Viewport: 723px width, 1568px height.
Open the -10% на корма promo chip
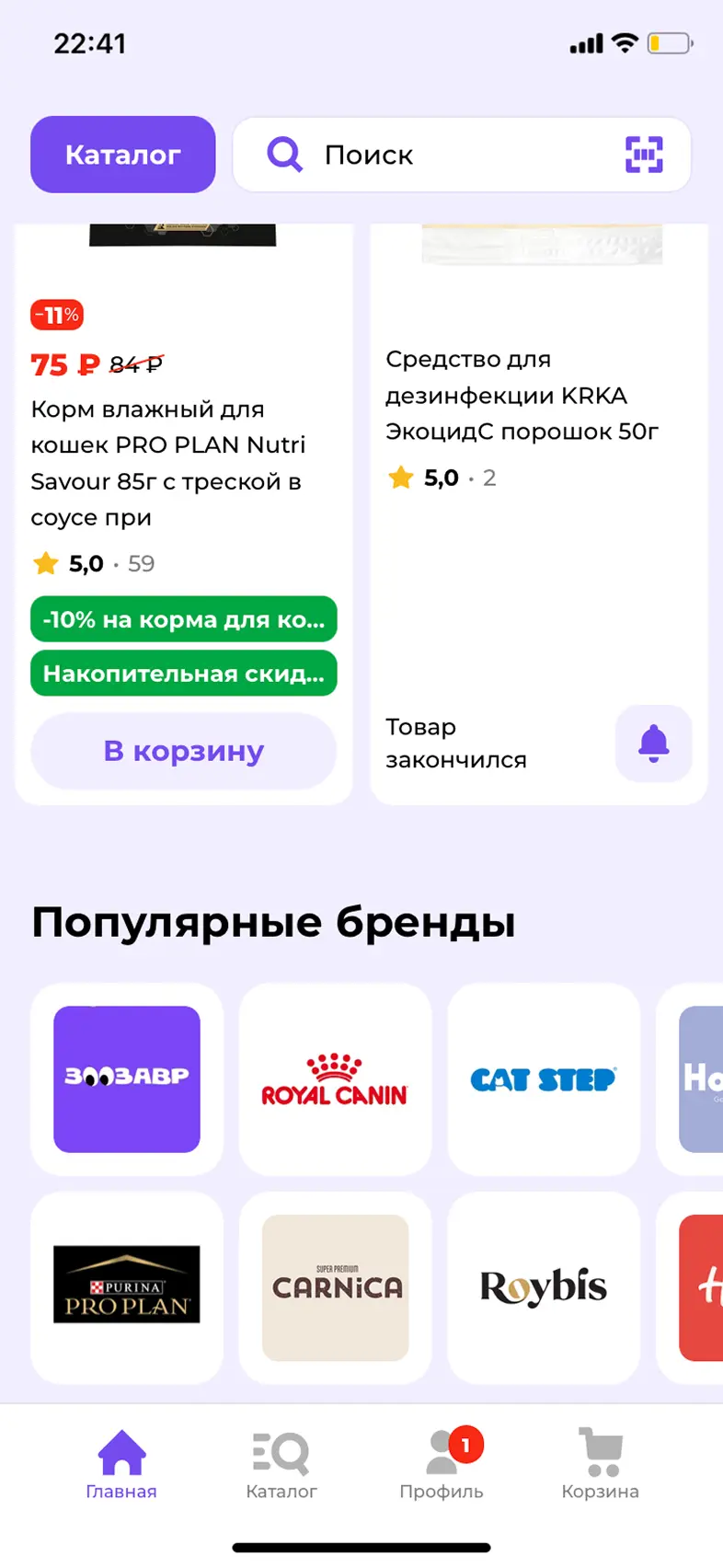tap(183, 620)
